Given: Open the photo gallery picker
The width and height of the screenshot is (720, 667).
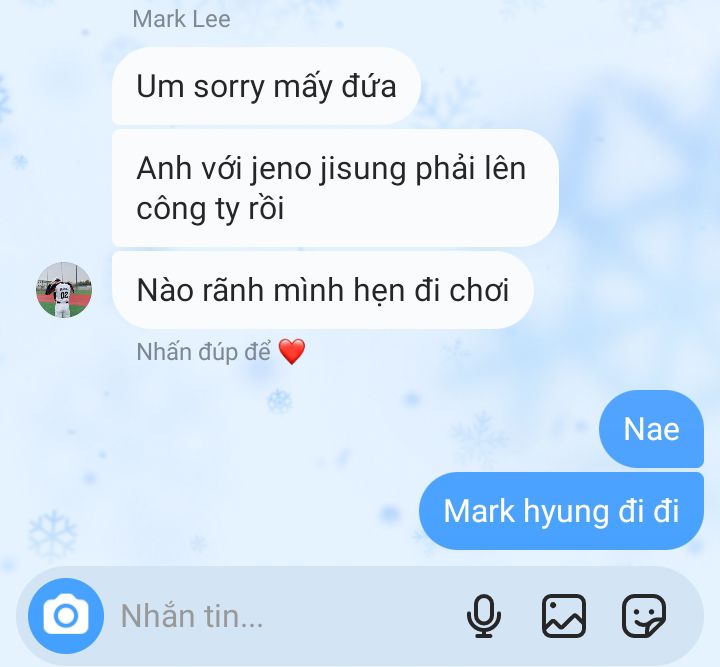Looking at the screenshot, I should (x=564, y=616).
